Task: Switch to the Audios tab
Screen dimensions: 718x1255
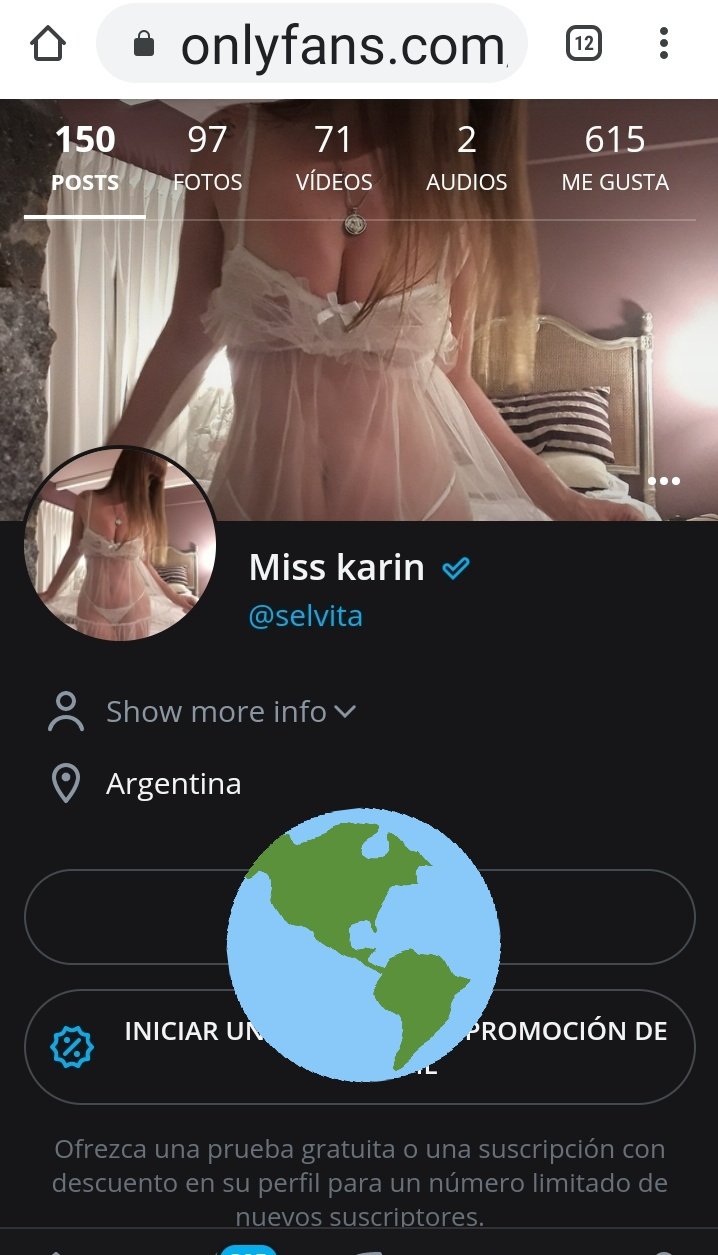Action: (x=466, y=158)
